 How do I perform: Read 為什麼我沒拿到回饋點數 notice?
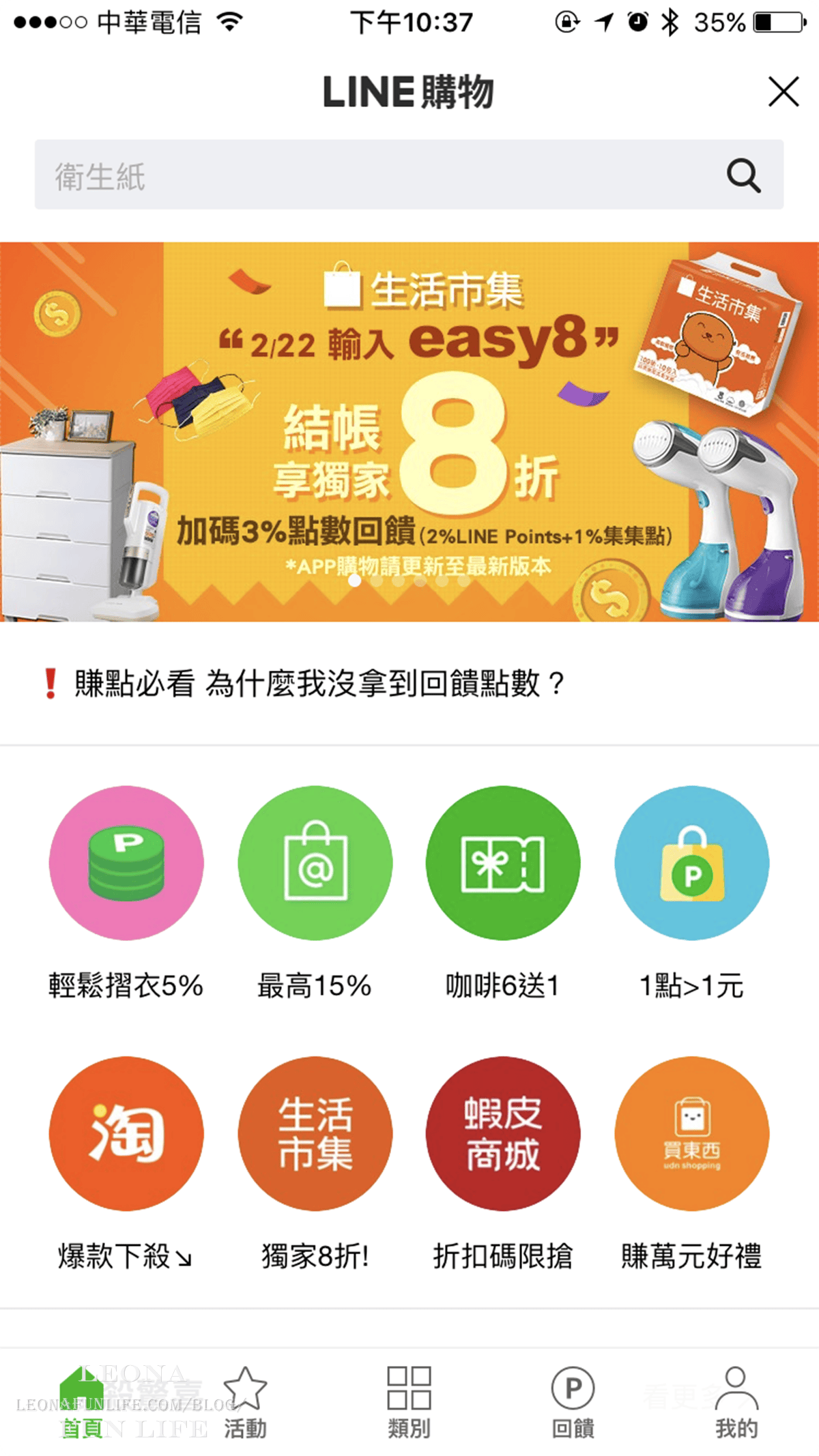319,683
